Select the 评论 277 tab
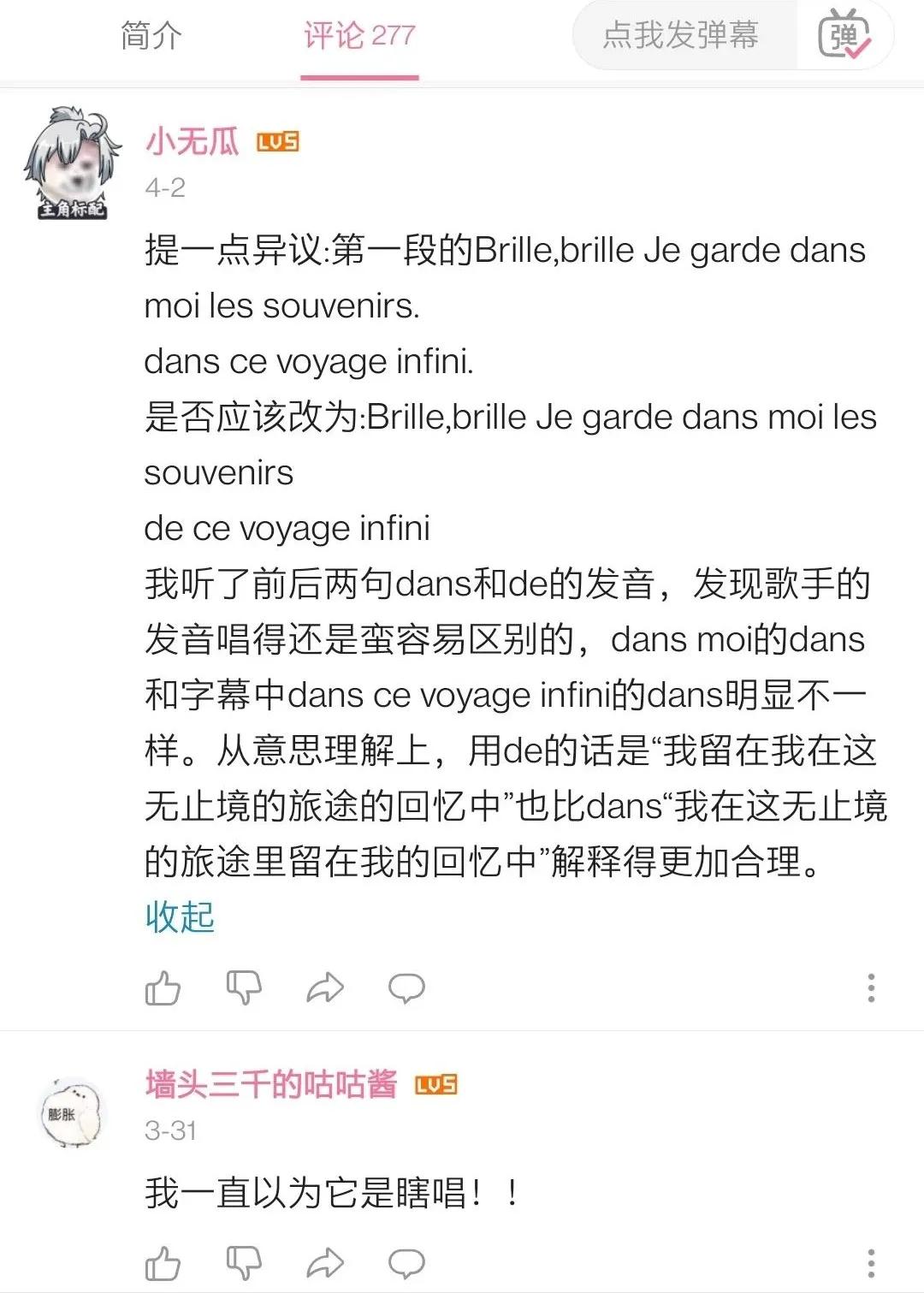This screenshot has height=1293, width=924. [359, 36]
